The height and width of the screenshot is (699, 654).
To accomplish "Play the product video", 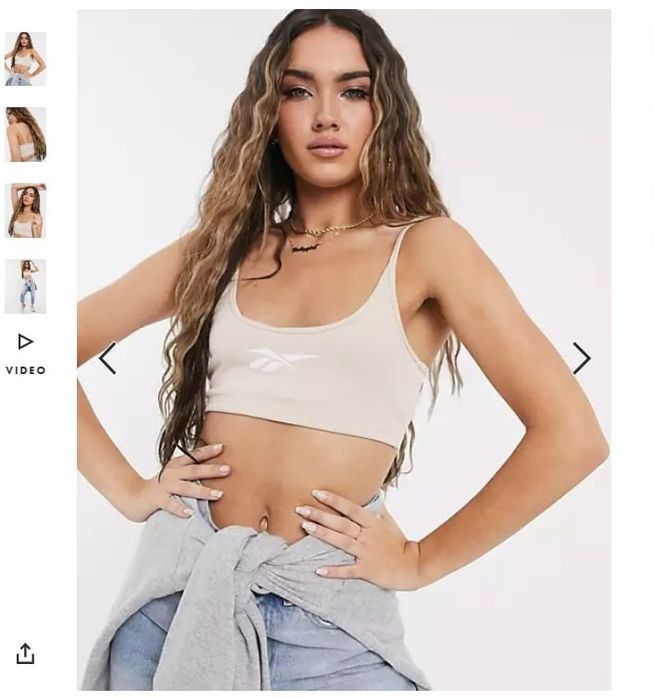I will coord(26,352).
